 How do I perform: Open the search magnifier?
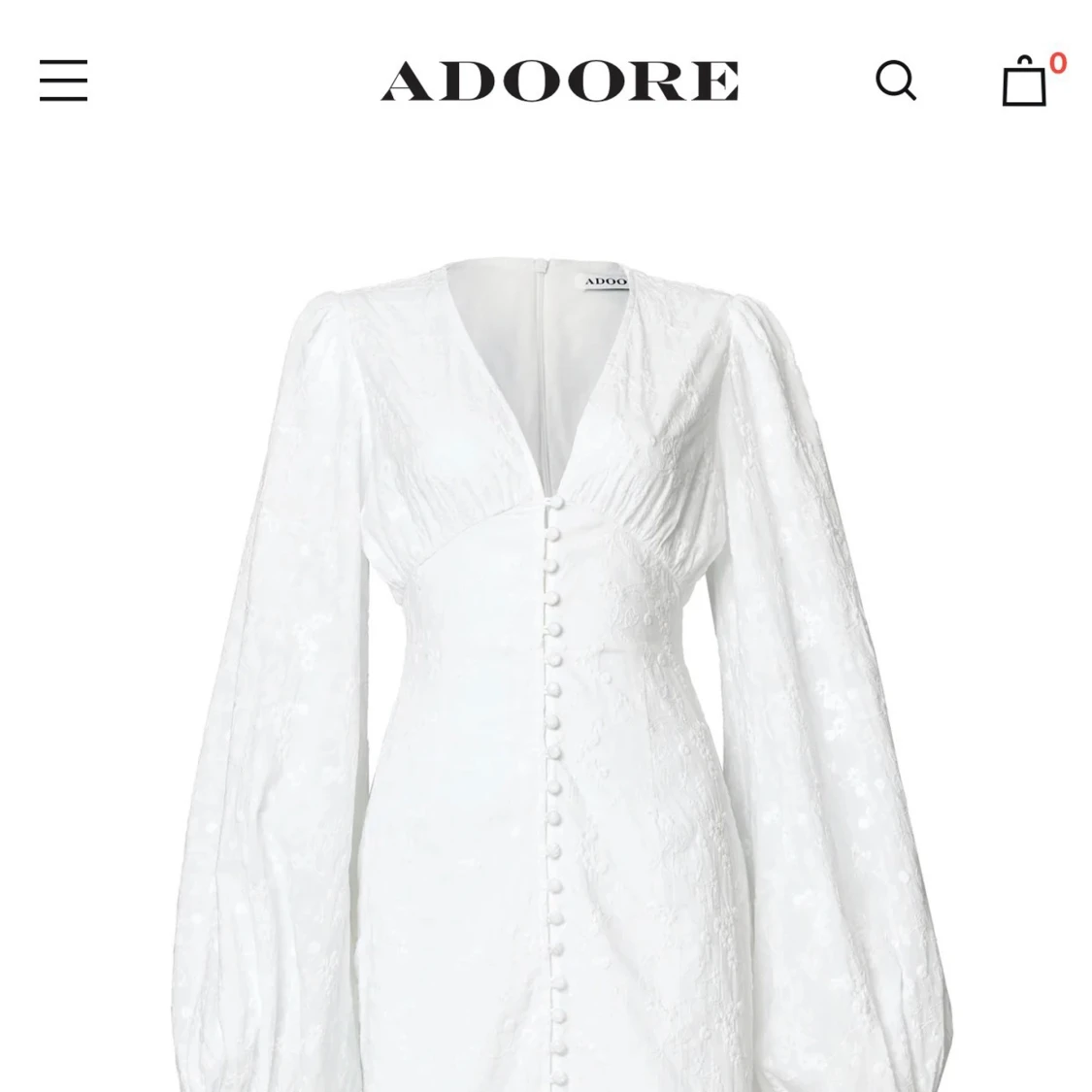tap(895, 81)
